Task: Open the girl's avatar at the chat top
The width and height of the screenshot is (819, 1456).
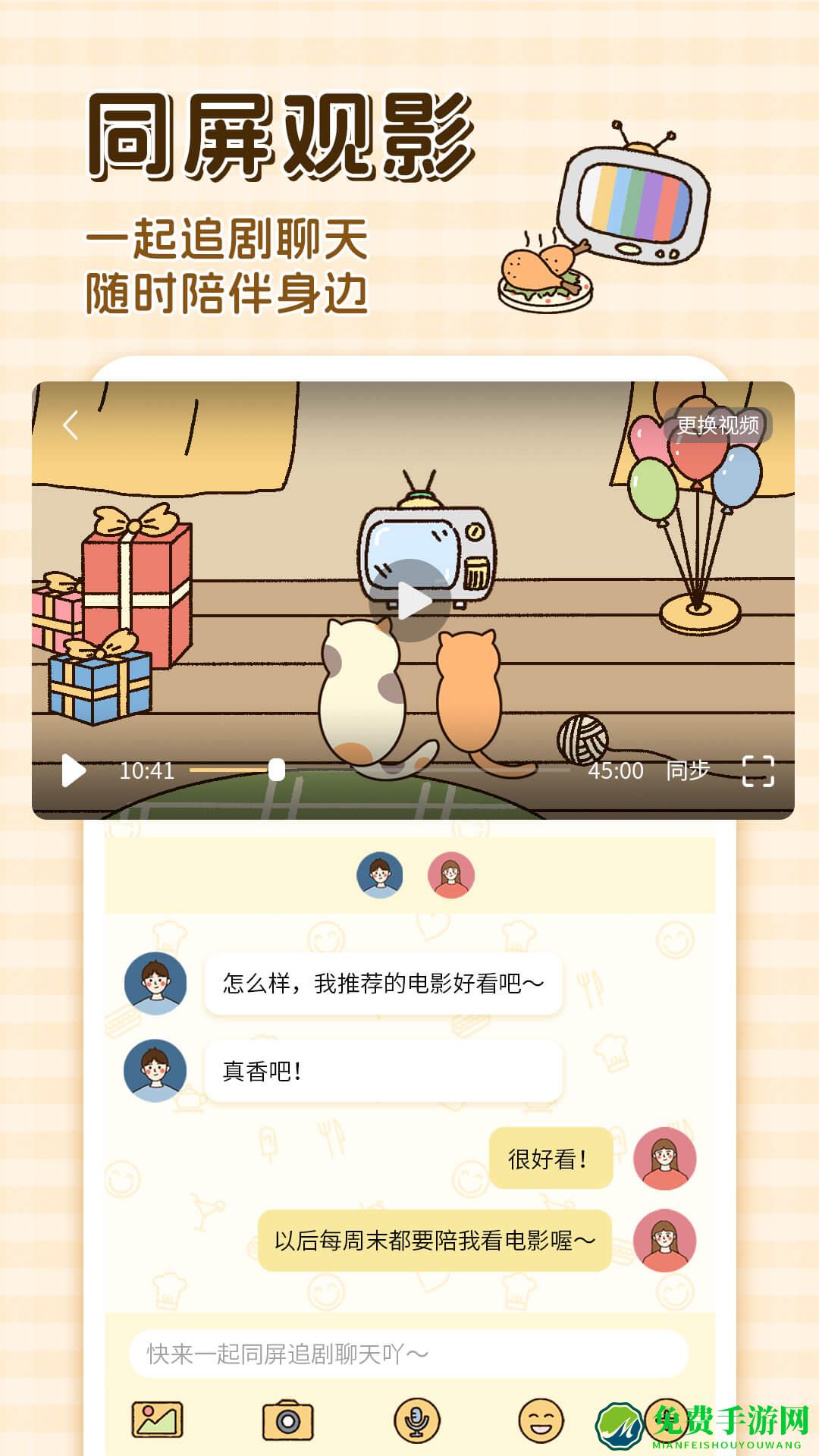Action: (450, 874)
